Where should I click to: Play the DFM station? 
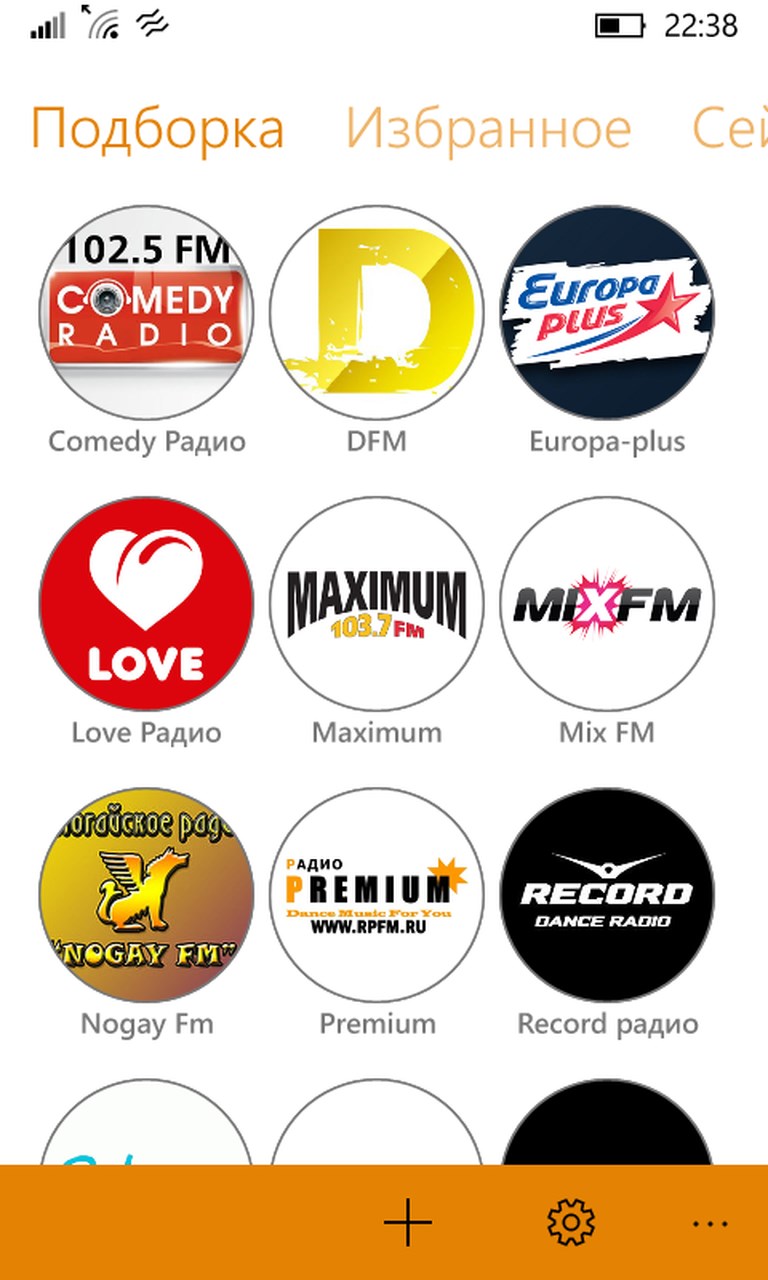tap(376, 312)
